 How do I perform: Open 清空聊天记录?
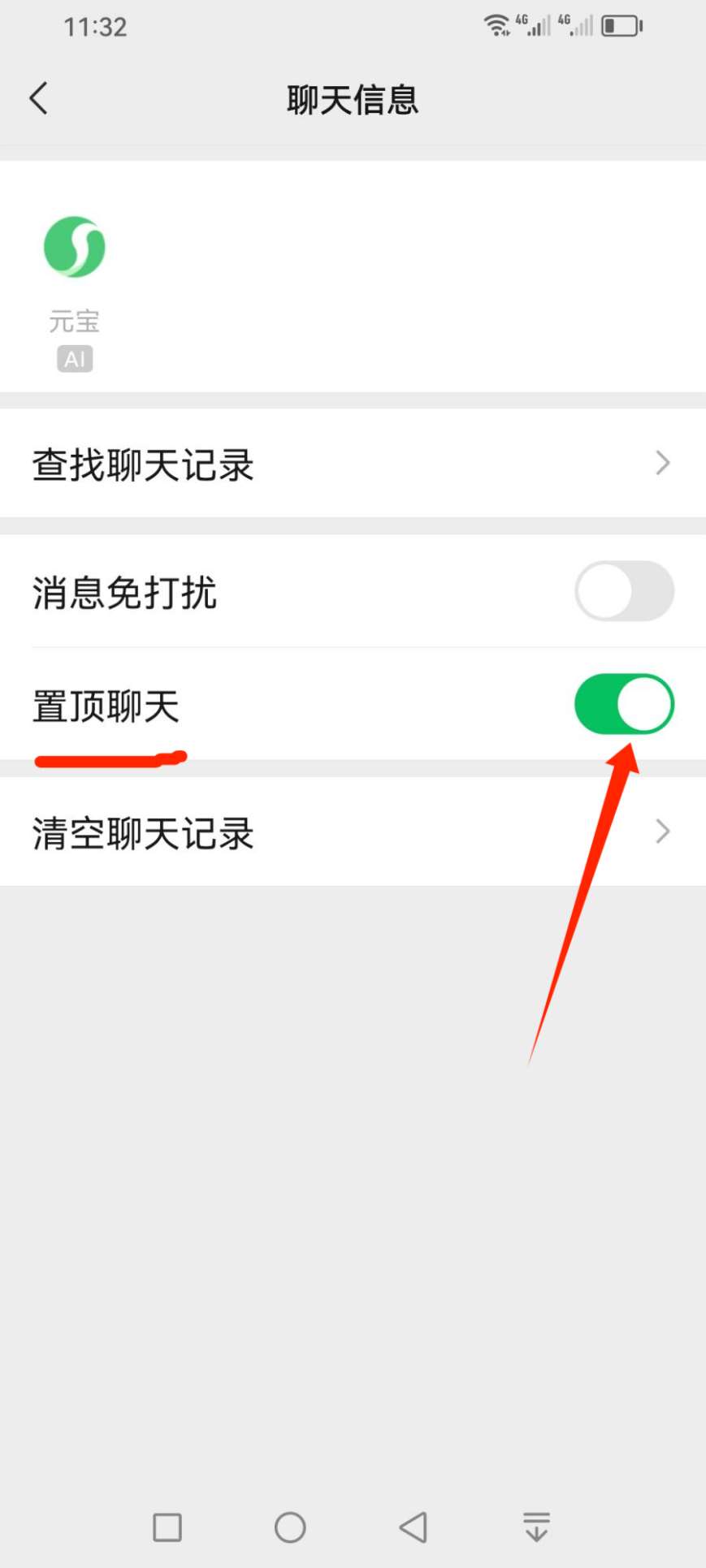pyautogui.click(x=353, y=832)
